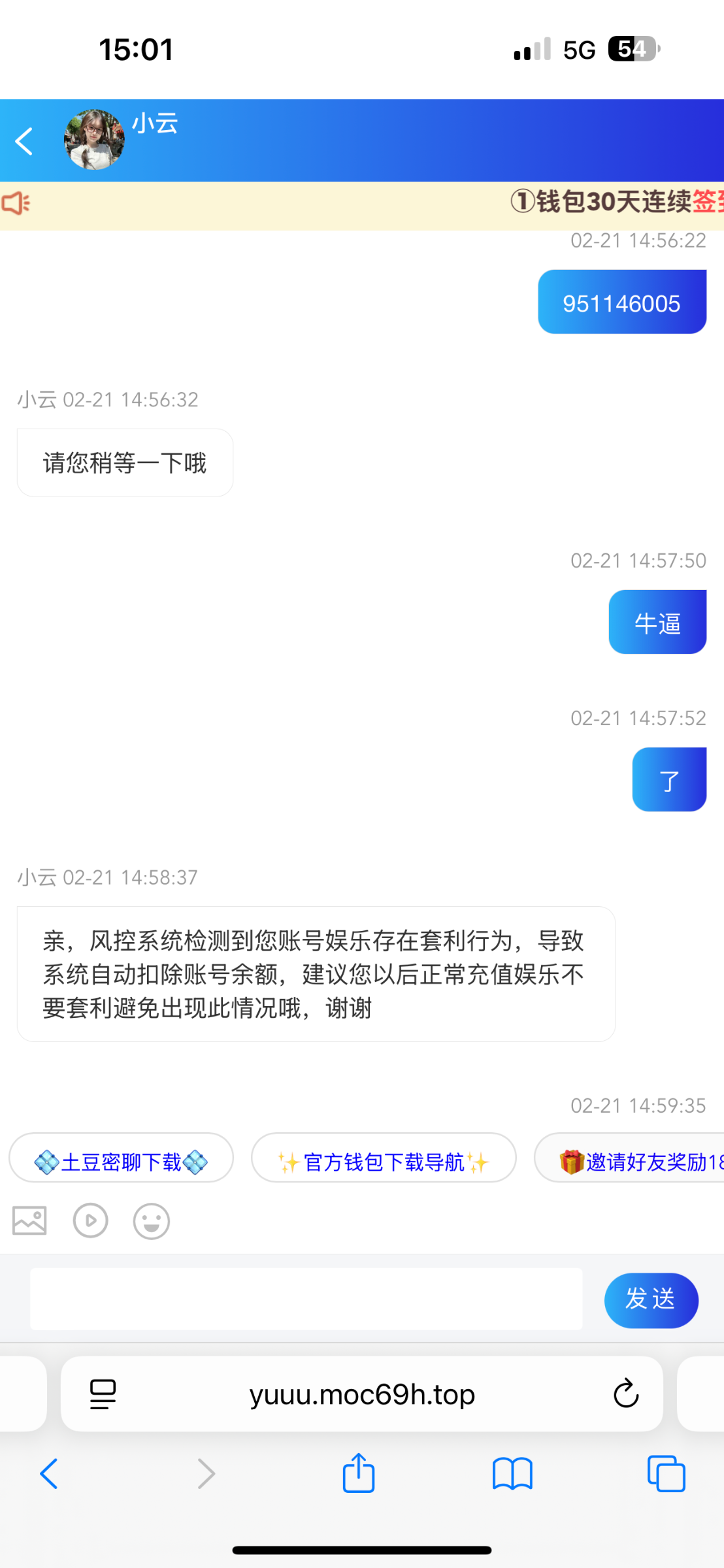Tap the 土豆密聊下载 quick chip
This screenshot has width=724, height=1568.
(x=121, y=1162)
